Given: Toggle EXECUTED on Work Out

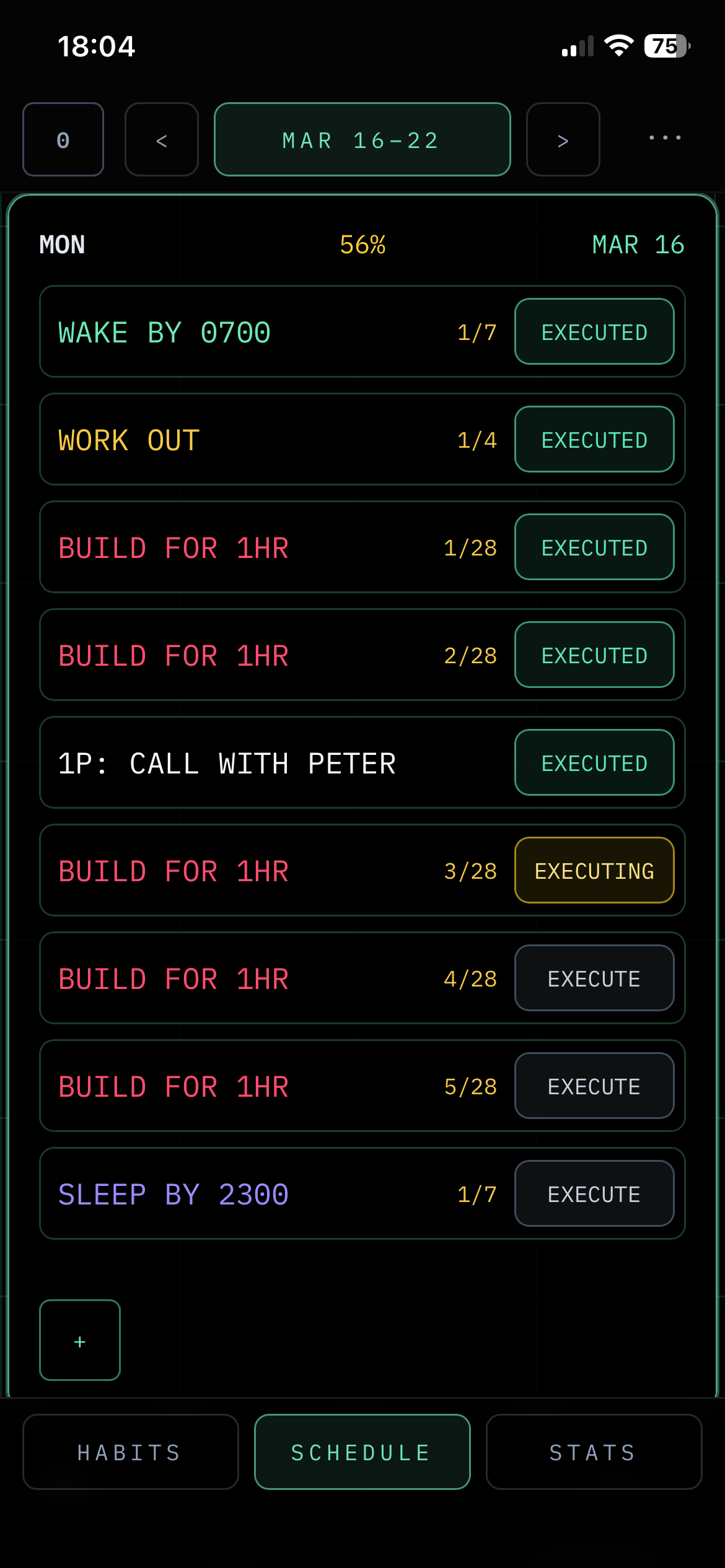Looking at the screenshot, I should (594, 440).
